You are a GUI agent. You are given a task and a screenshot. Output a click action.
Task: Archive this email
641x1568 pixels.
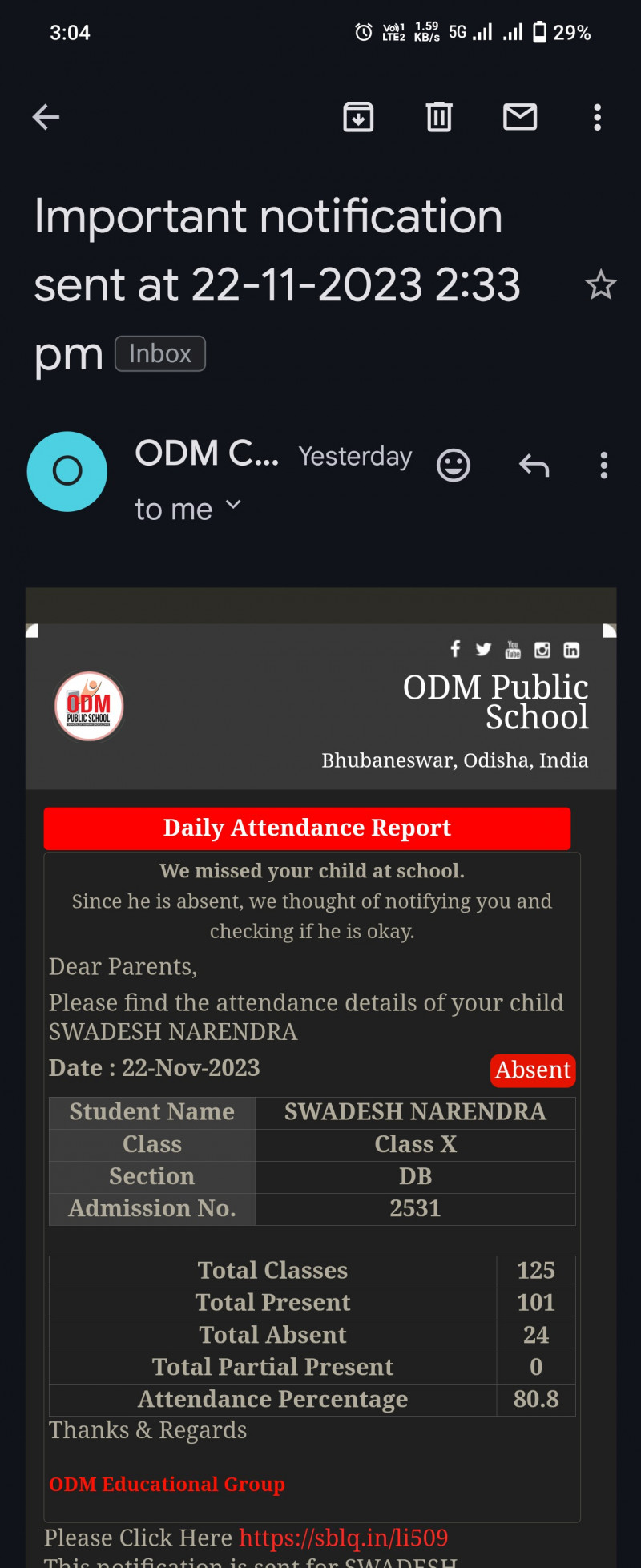358,117
